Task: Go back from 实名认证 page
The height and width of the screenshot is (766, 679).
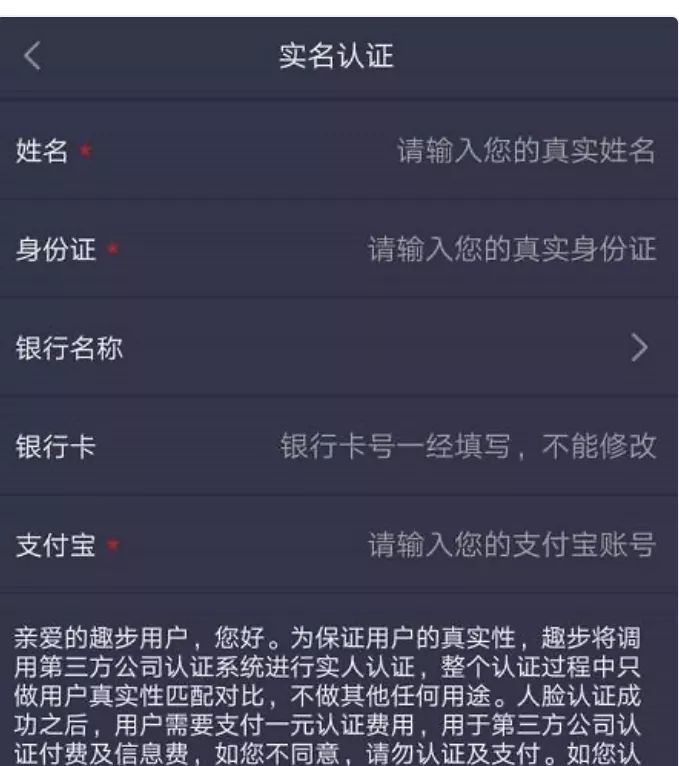Action: pyautogui.click(x=32, y=57)
